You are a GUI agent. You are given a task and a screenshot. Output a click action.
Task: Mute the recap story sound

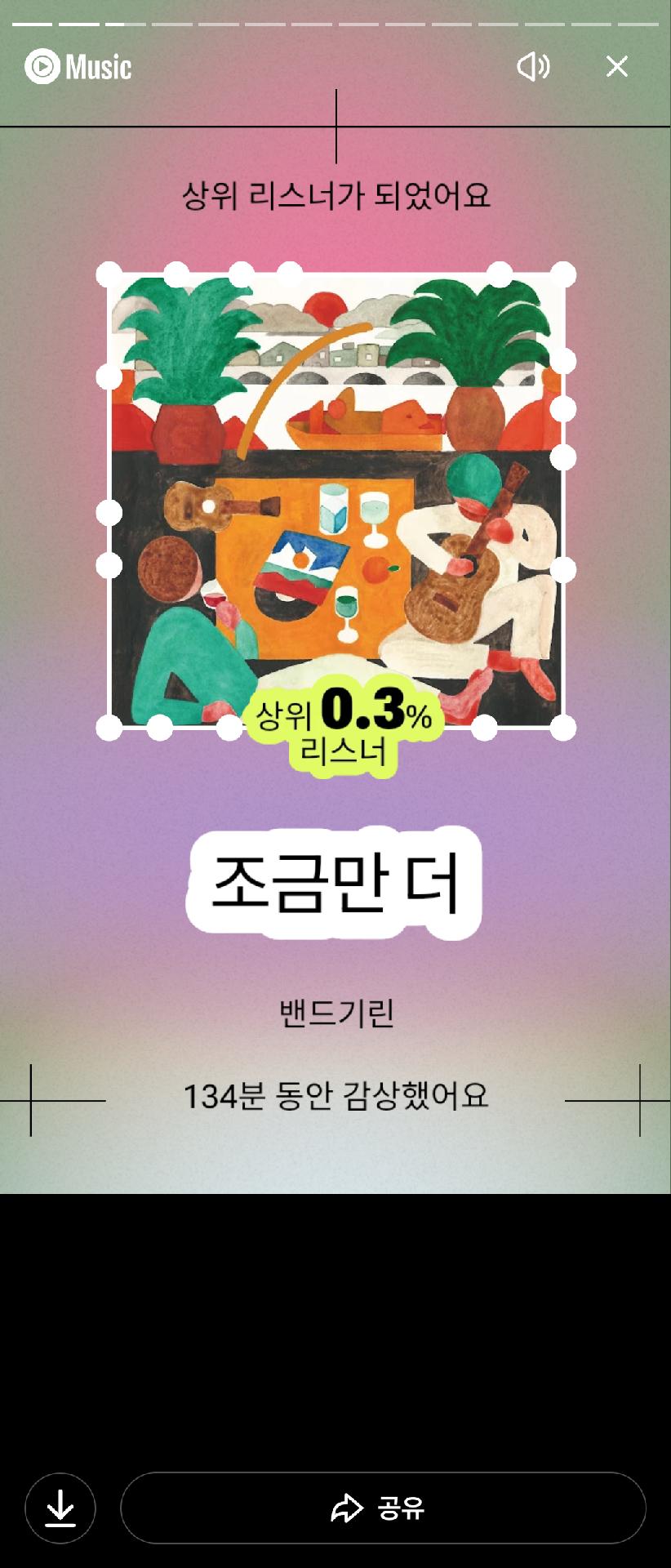pyautogui.click(x=533, y=67)
